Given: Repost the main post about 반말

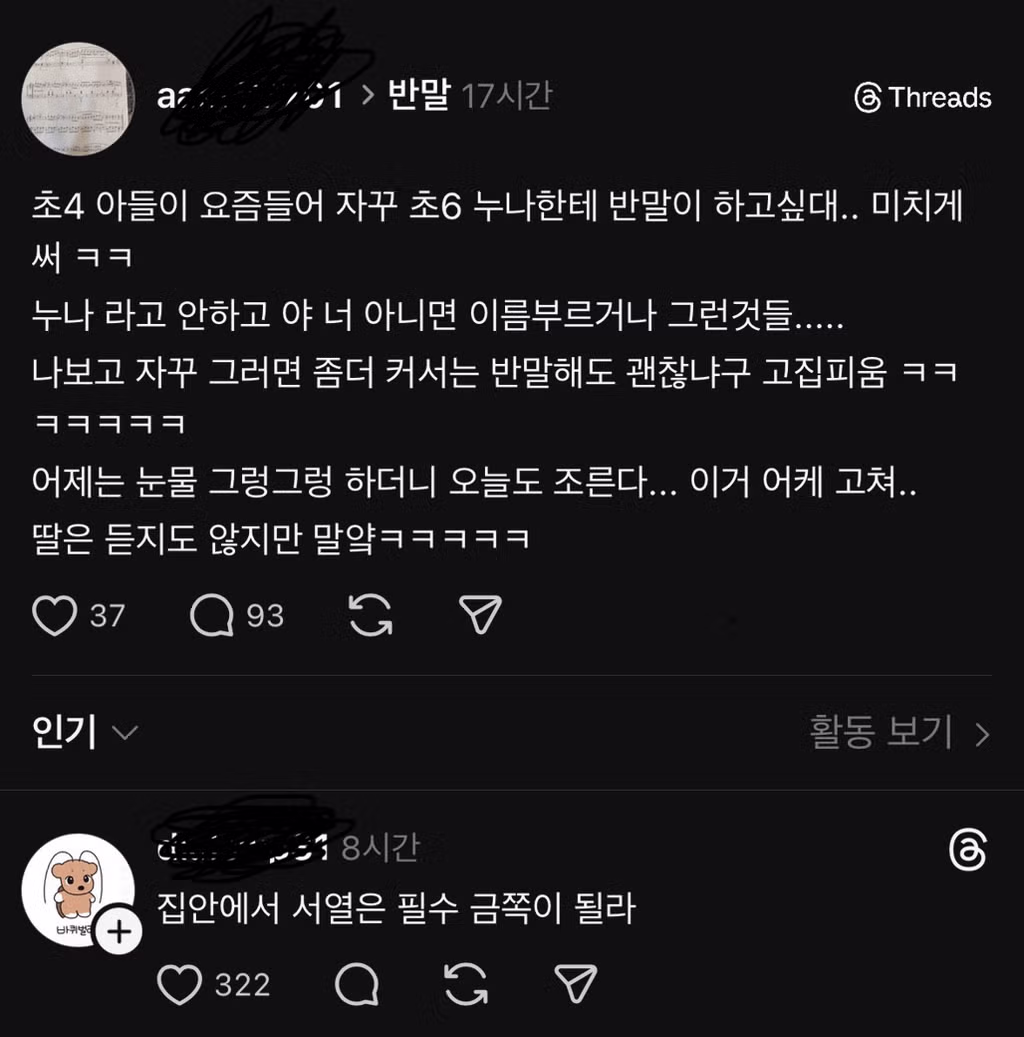Looking at the screenshot, I should click(370, 615).
